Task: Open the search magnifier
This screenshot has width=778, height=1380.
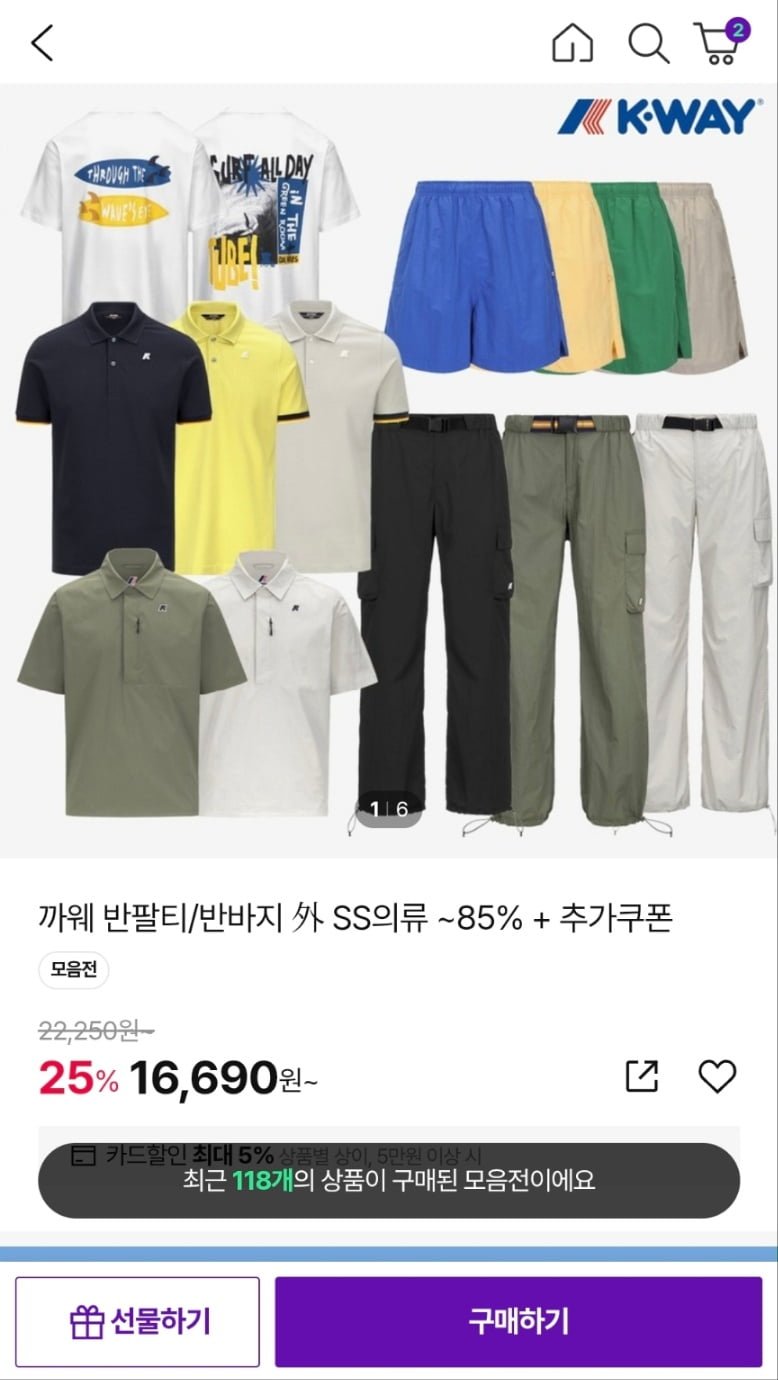Action: [648, 43]
